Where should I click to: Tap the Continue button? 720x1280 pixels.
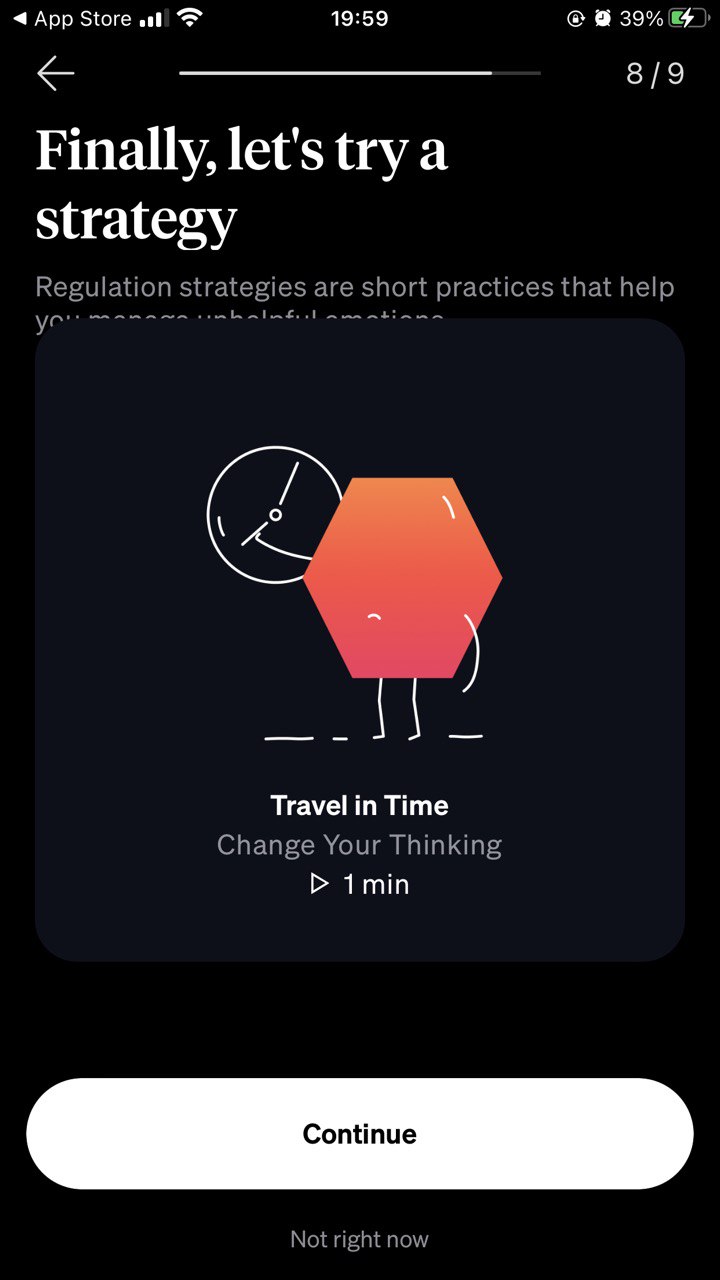(x=360, y=1133)
